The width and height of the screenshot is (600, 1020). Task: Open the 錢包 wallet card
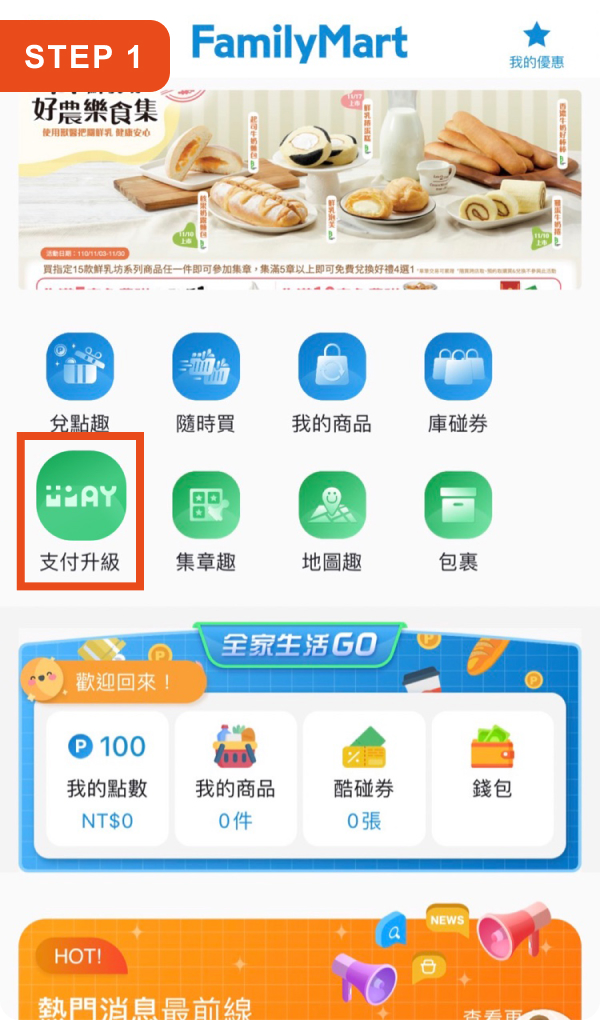pos(493,778)
